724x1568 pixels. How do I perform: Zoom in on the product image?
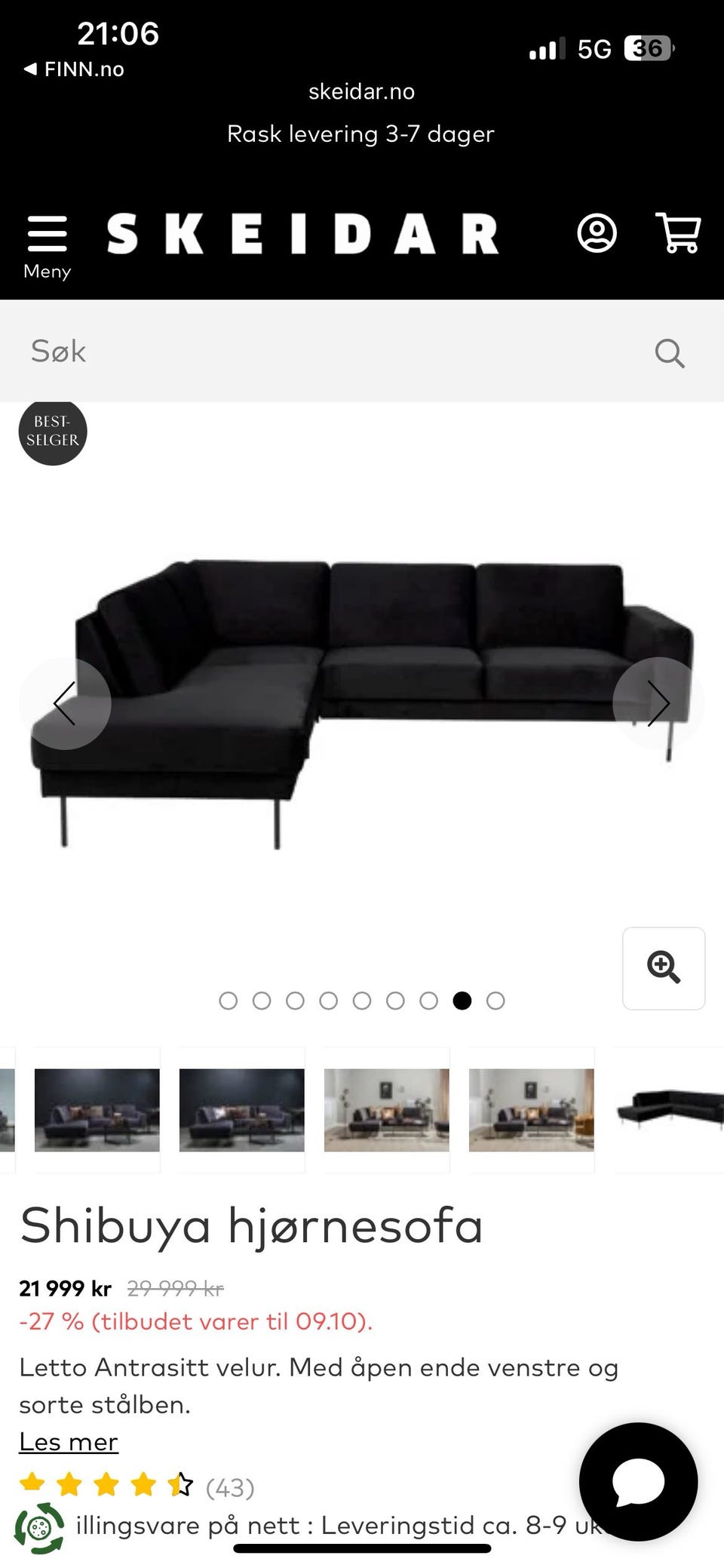pyautogui.click(x=664, y=968)
